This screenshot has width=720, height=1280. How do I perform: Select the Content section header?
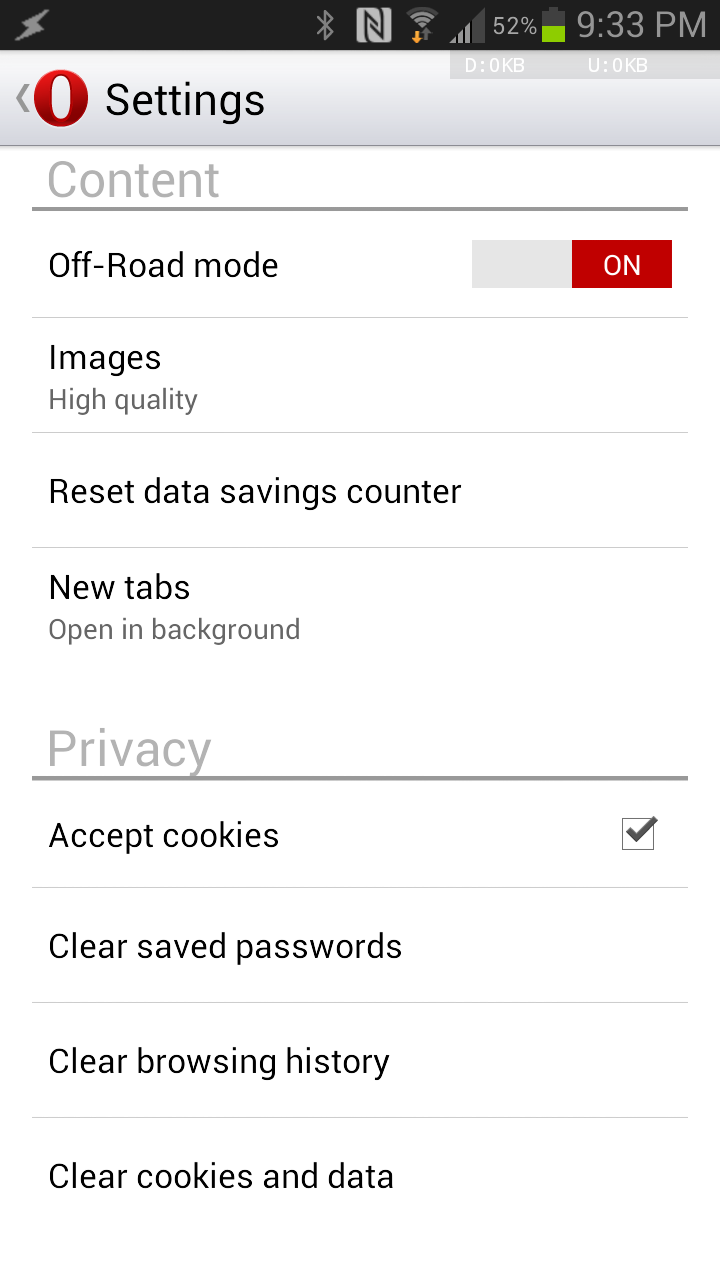[132, 180]
